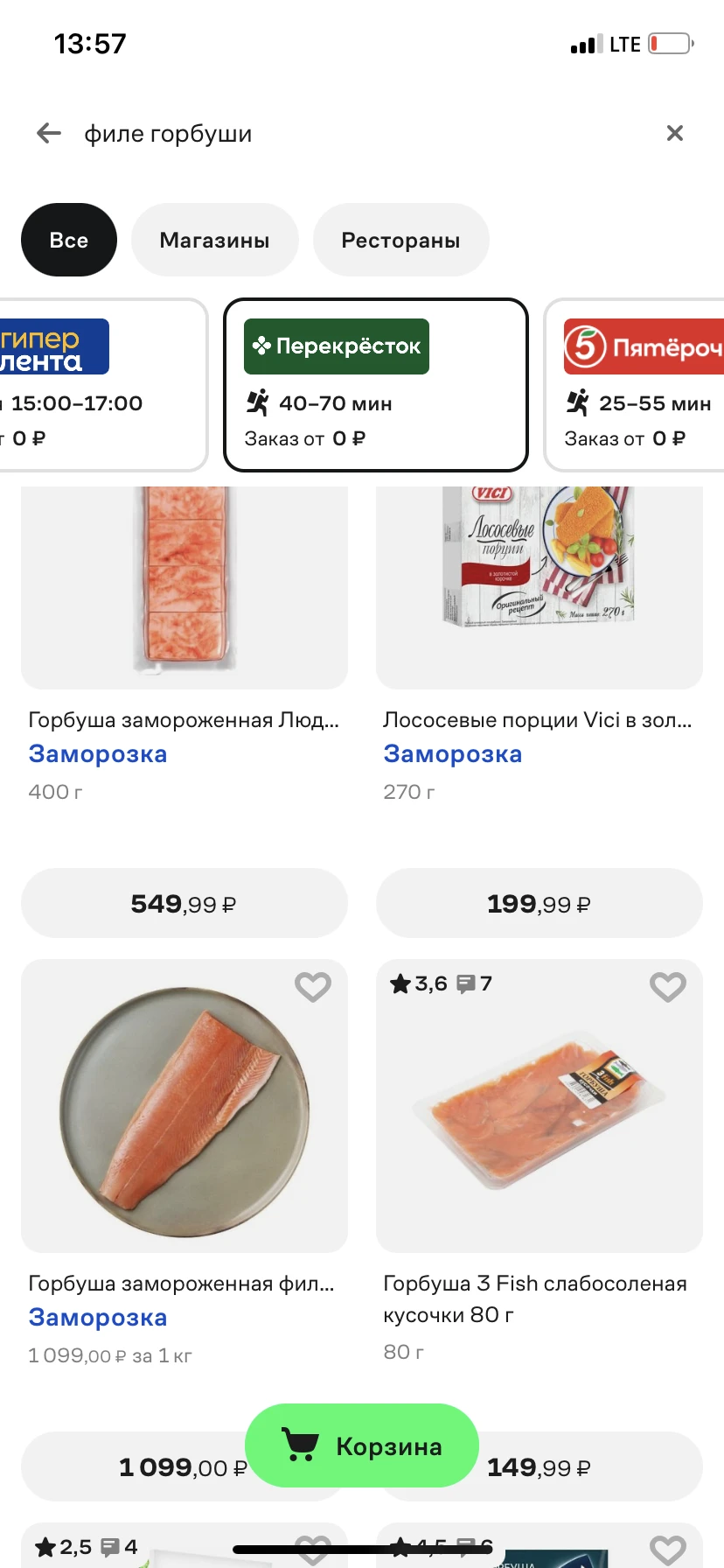Screen dimensions: 724x1568
Task: Open the Горбуша замороженная филе product card
Action: 184,1107
